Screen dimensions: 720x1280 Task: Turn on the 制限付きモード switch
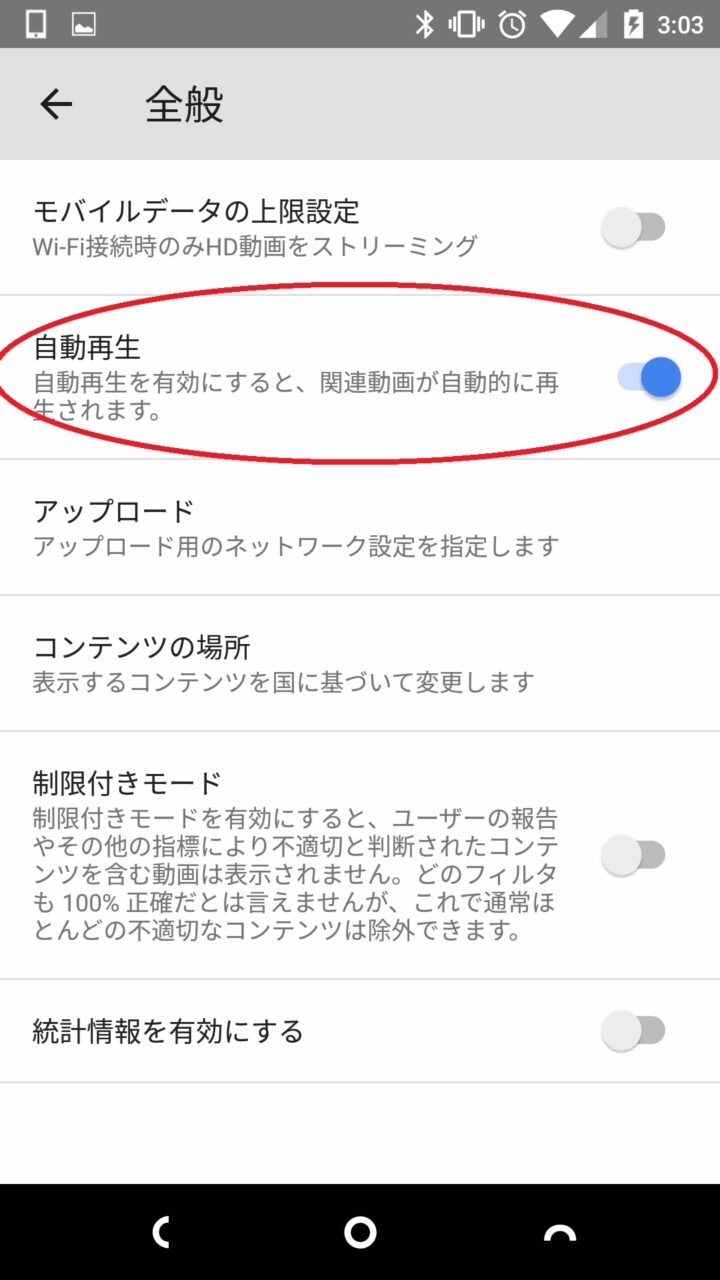(634, 855)
